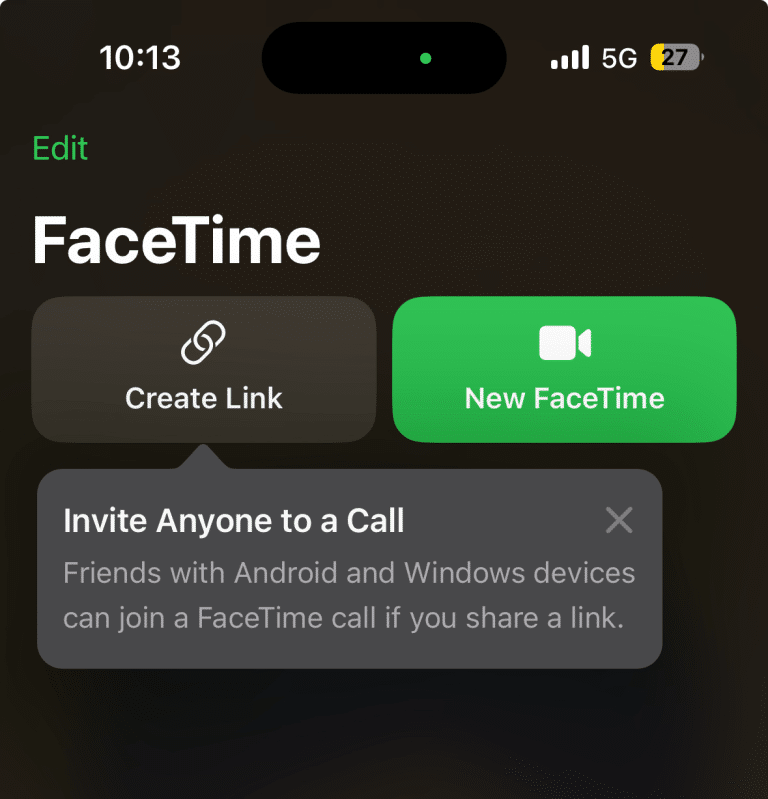Select the chain link icon above Create Link
Screen dimensions: 768x799
(x=204, y=338)
